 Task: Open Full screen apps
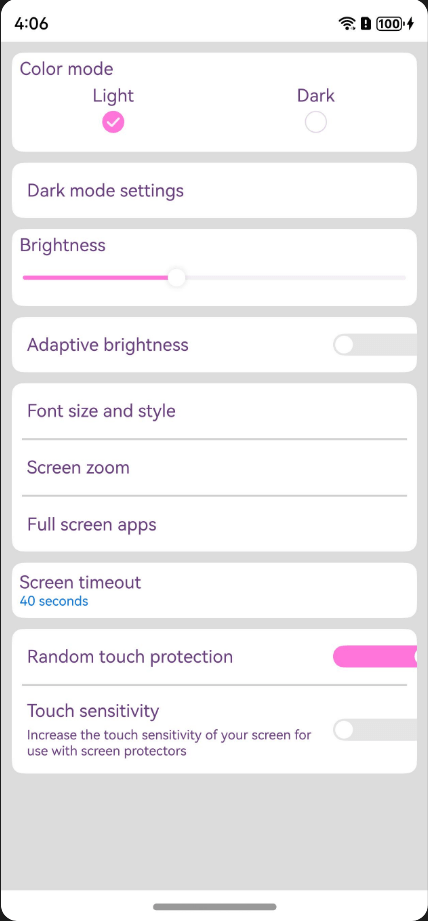(214, 524)
